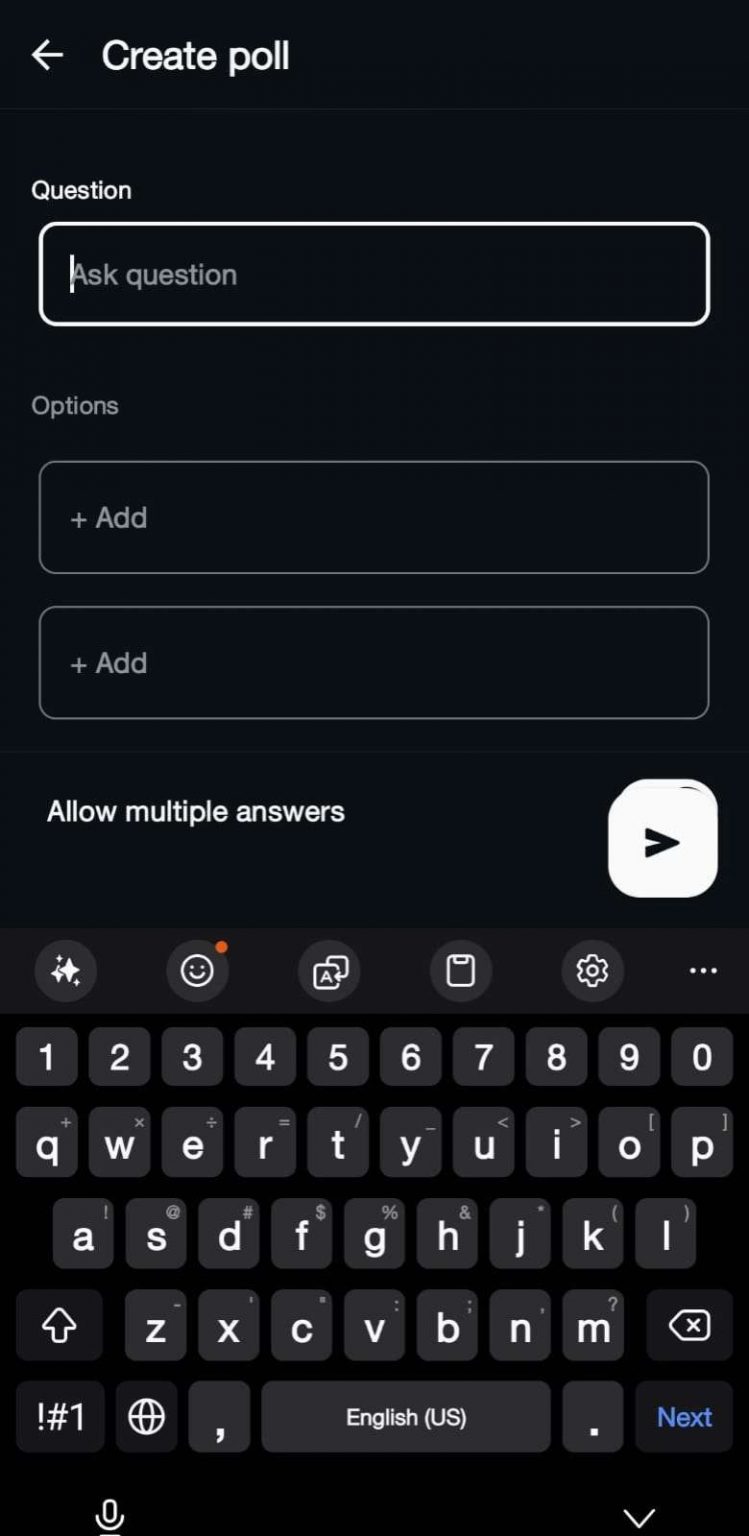This screenshot has height=1536, width=749.
Task: Hide the keyboard with down chevron
Action: (638, 1518)
